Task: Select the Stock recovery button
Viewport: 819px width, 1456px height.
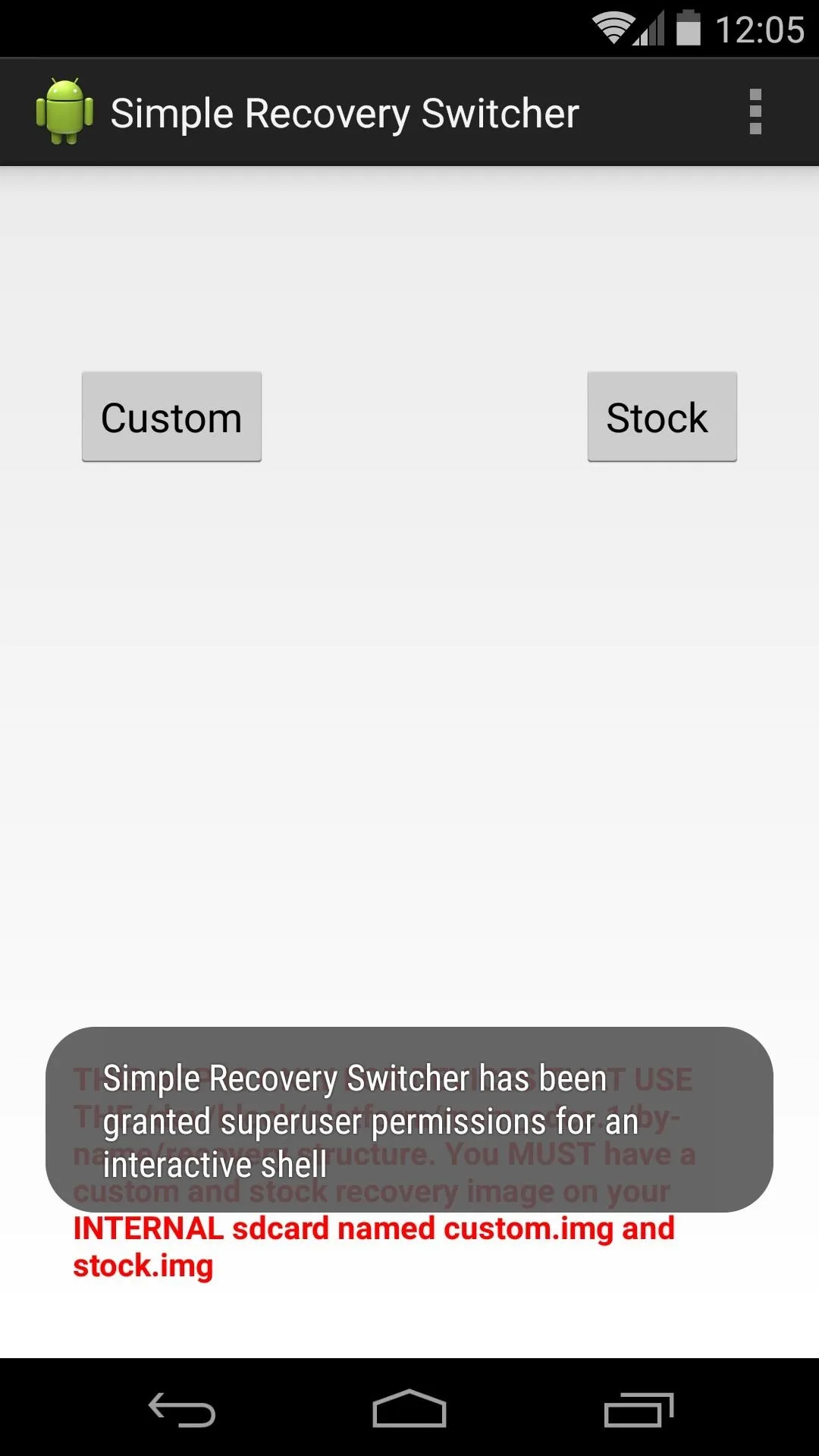Action: click(662, 416)
